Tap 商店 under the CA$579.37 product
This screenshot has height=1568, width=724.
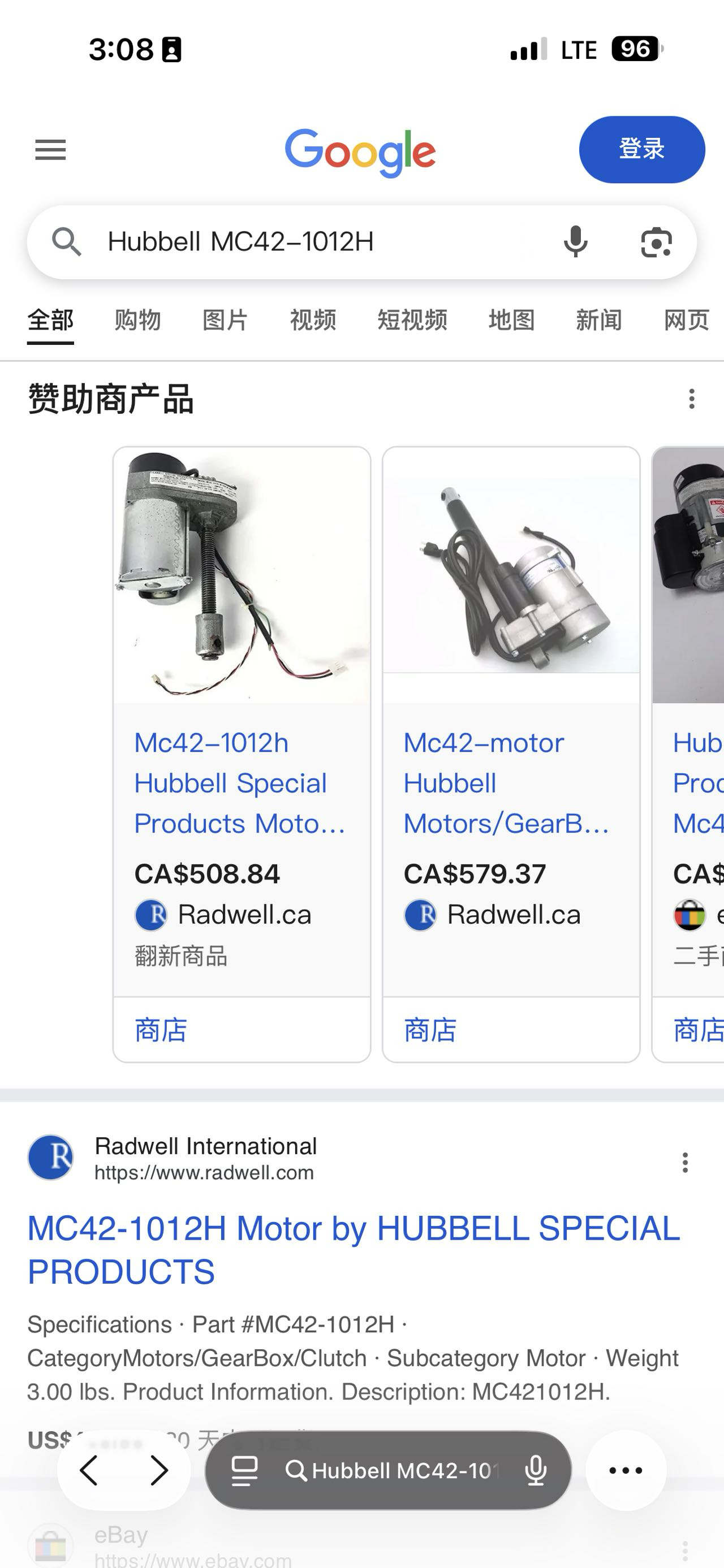430,1030
